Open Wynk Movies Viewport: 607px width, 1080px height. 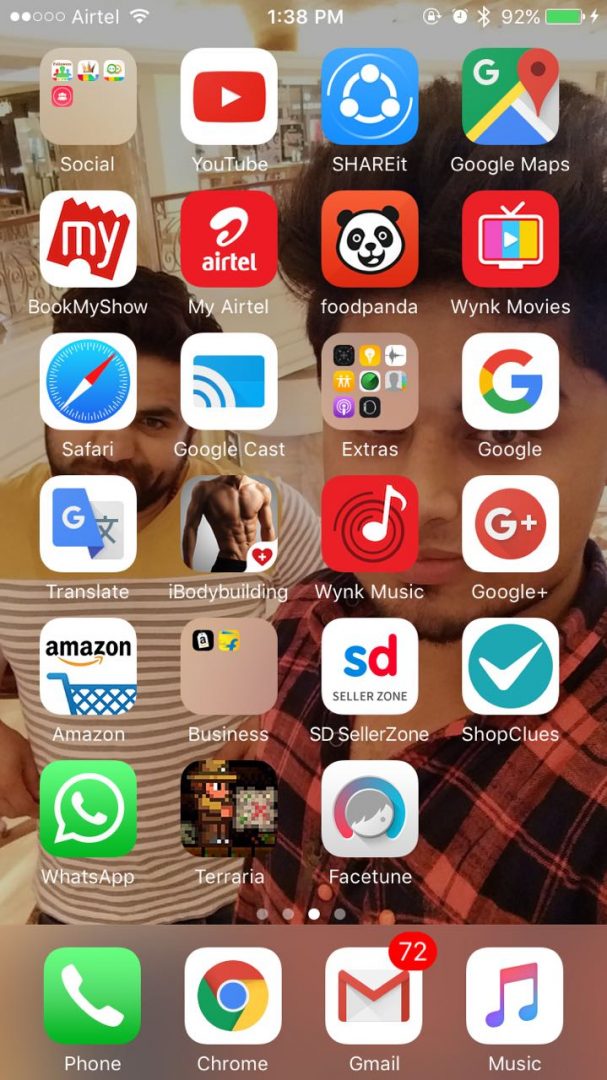point(511,239)
